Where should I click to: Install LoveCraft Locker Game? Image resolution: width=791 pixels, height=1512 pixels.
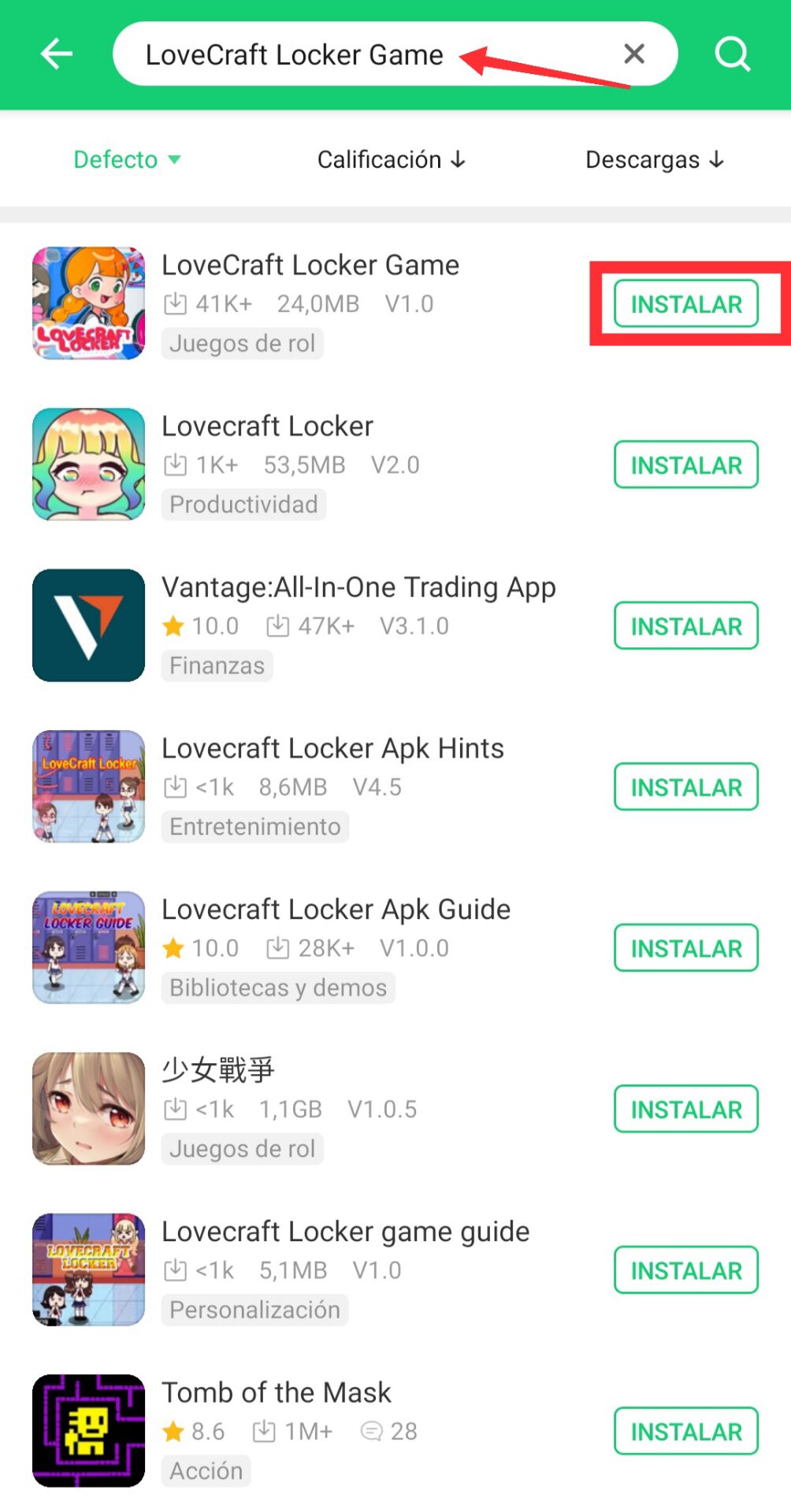(685, 303)
